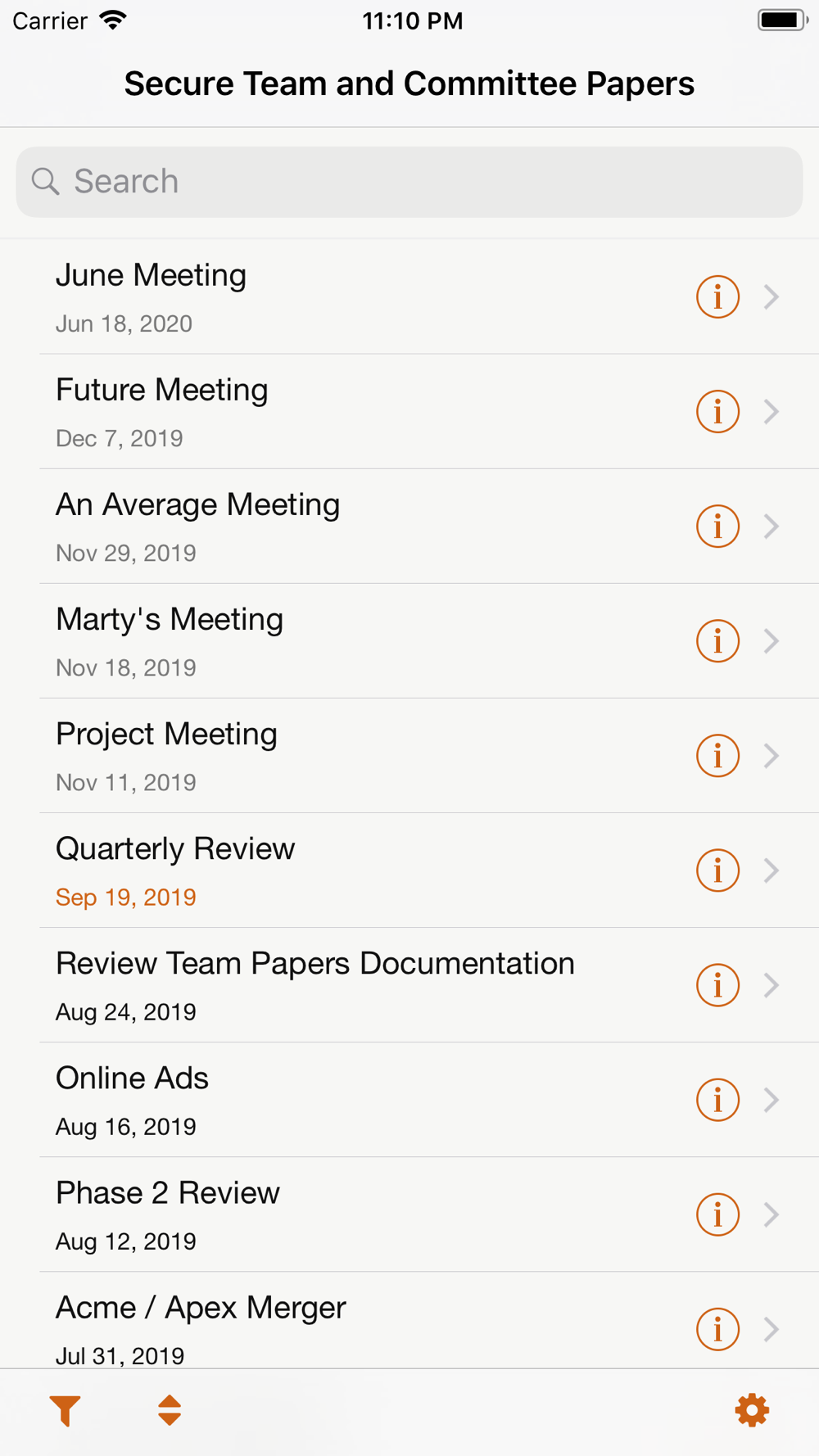This screenshot has height=1456, width=819.
Task: Show info for Quarterly Review
Action: (x=717, y=870)
